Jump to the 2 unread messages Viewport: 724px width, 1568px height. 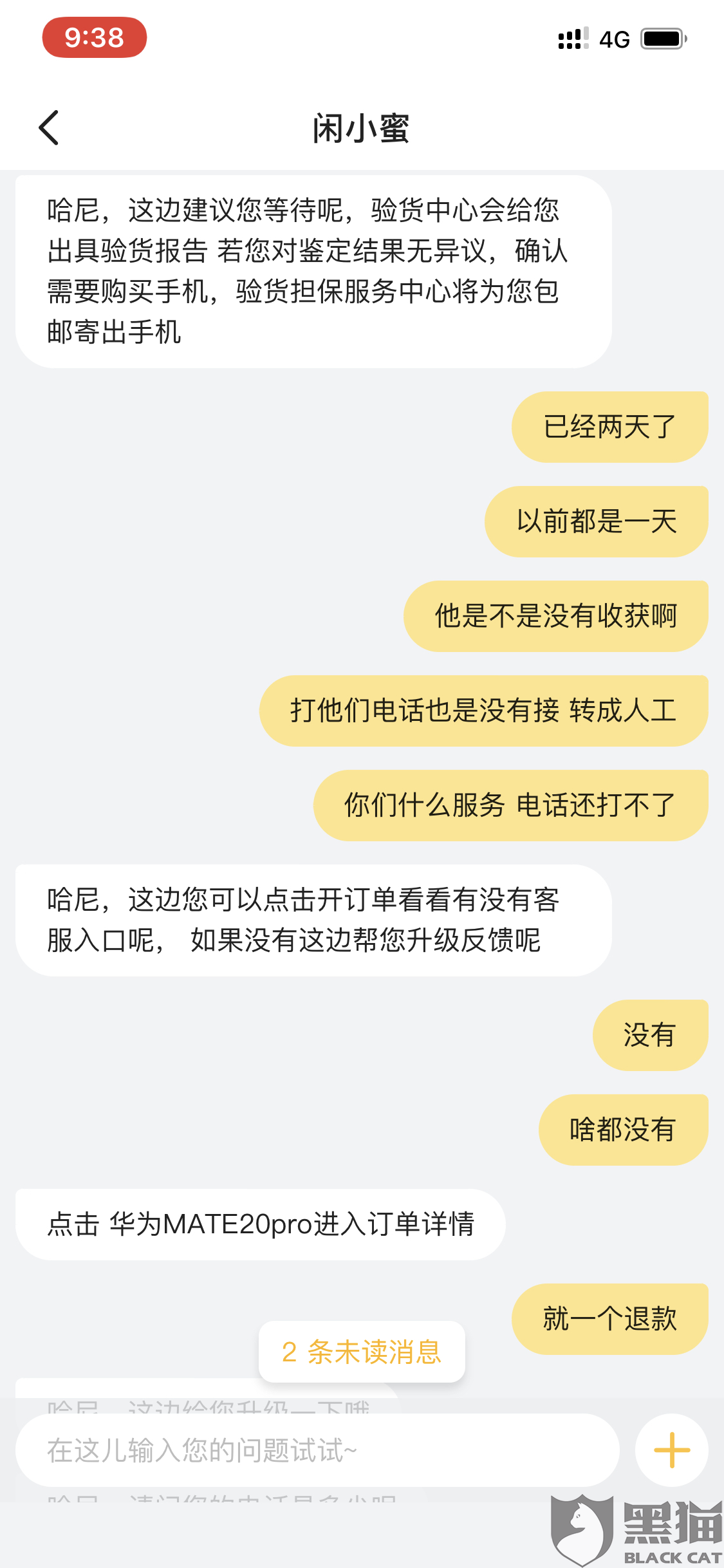362,1352
